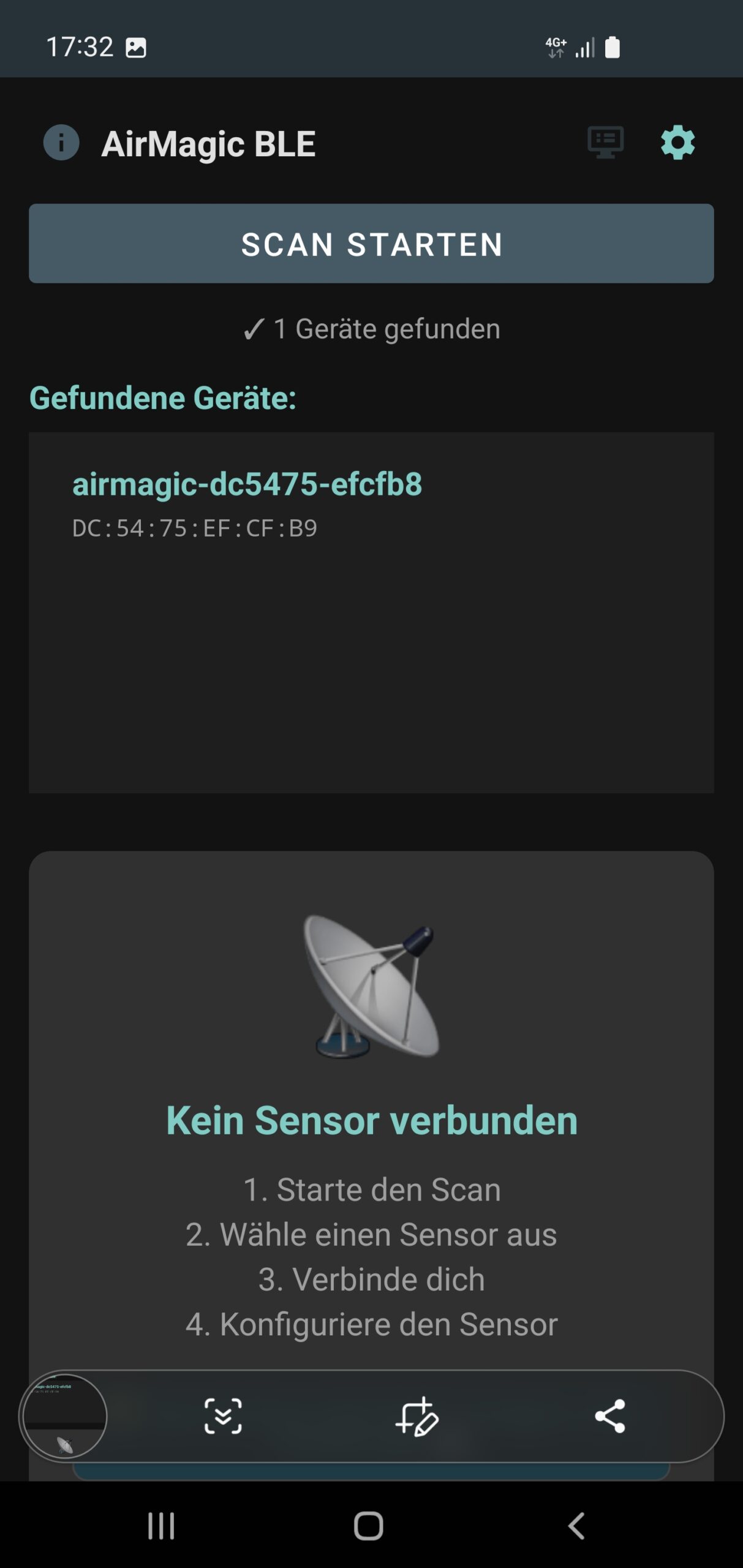The width and height of the screenshot is (743, 1568).
Task: Select the airmagic-dc5475-efcfb8 device
Action: click(248, 484)
